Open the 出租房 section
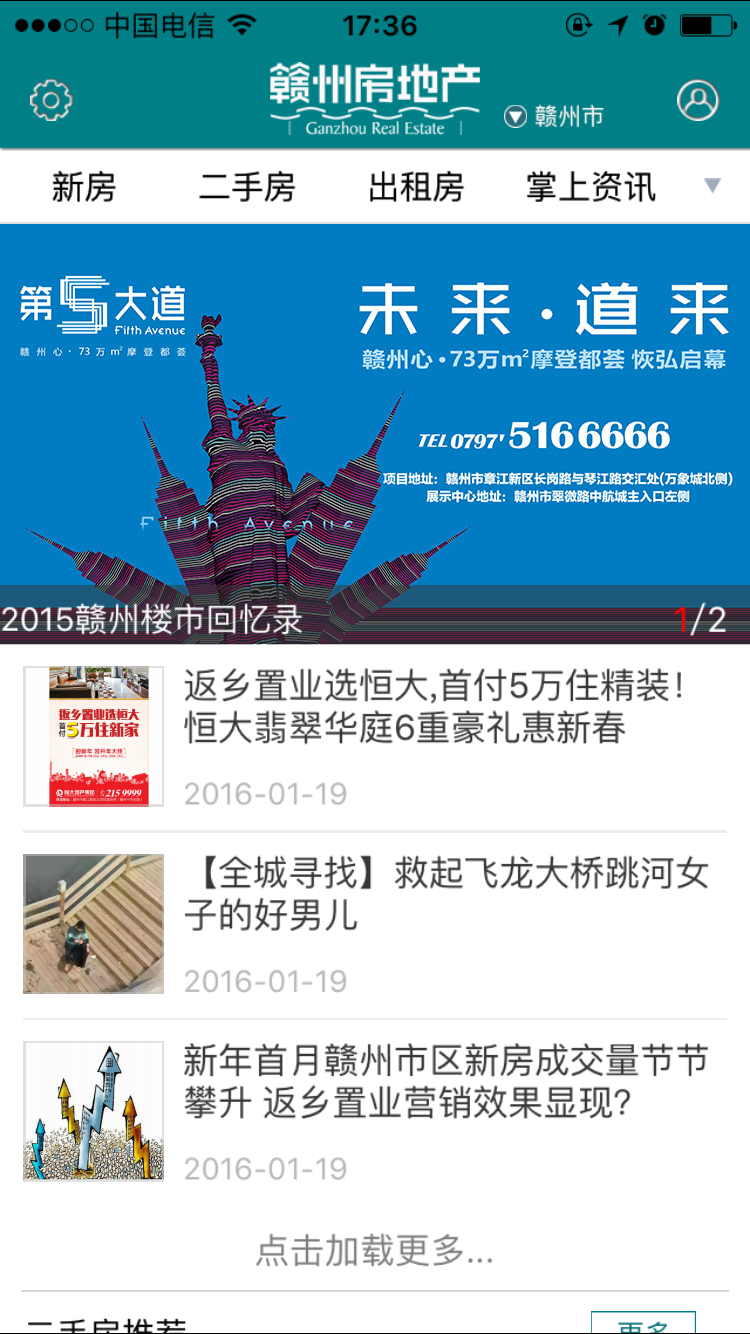Viewport: 750px width, 1334px height. click(415, 187)
